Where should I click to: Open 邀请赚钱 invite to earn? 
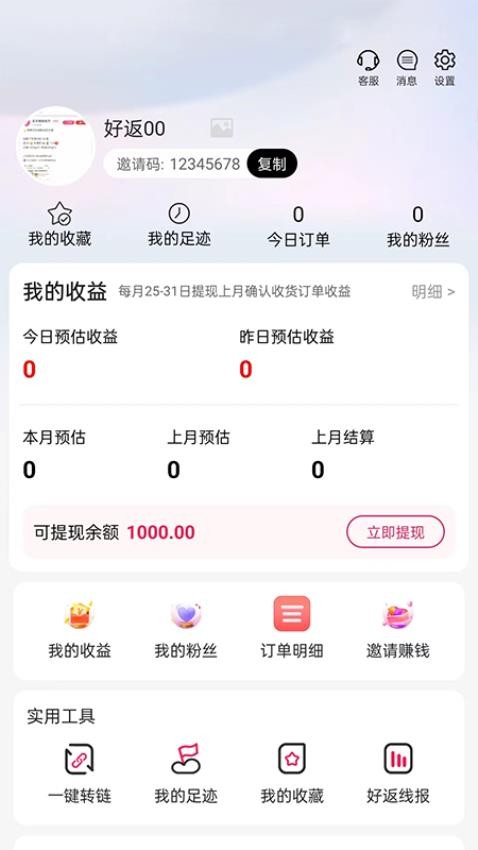click(x=398, y=630)
